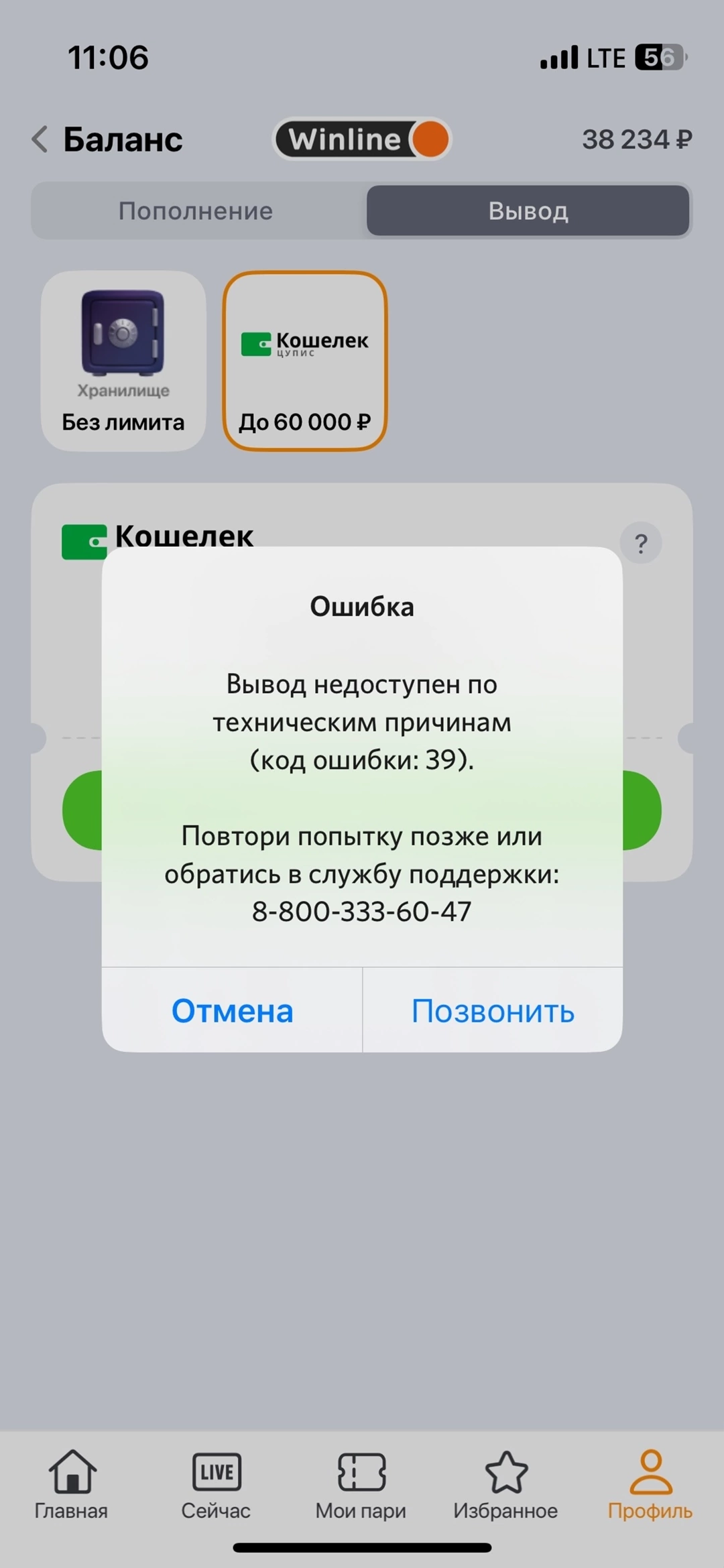Open the question mark help for Кошелек
The height and width of the screenshot is (1568, 724).
[x=641, y=543]
